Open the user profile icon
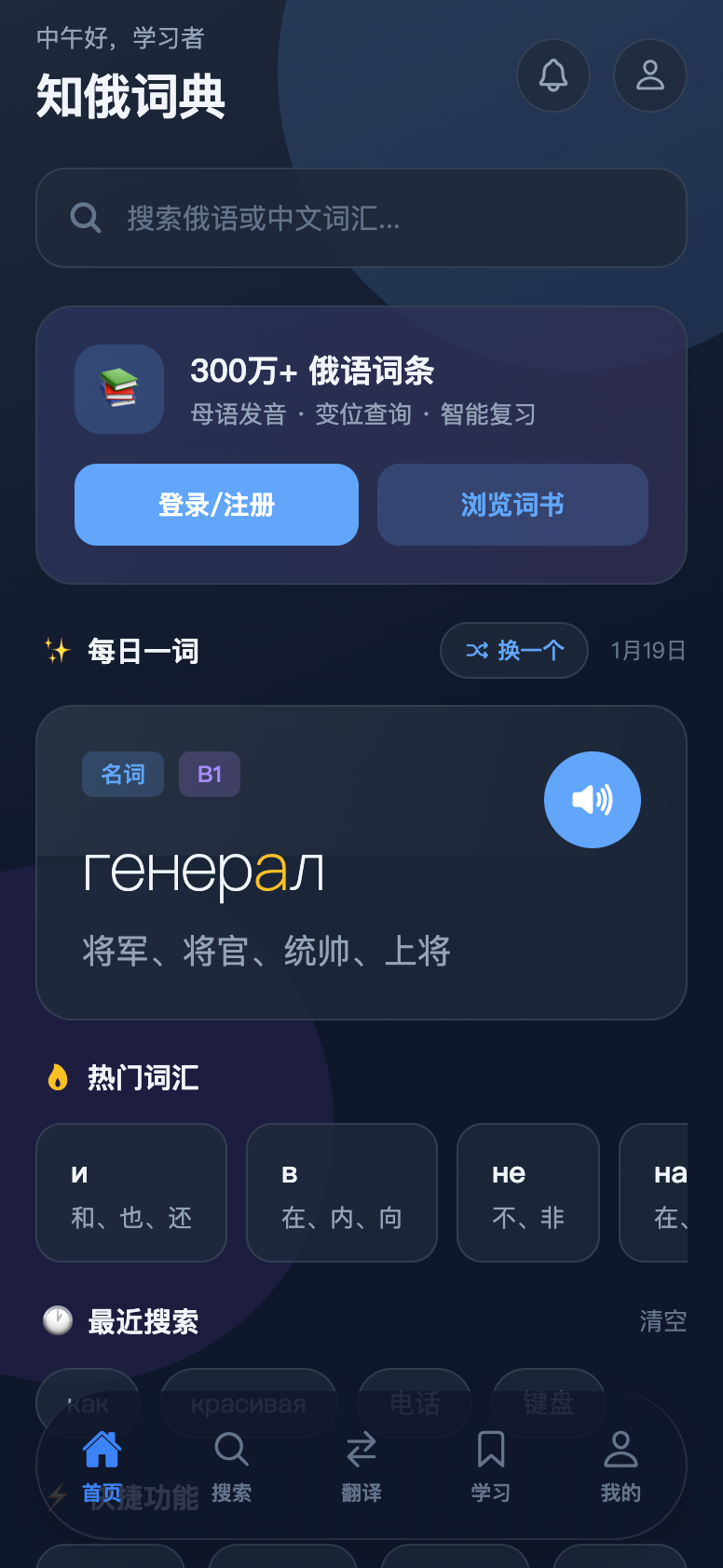 coord(650,75)
